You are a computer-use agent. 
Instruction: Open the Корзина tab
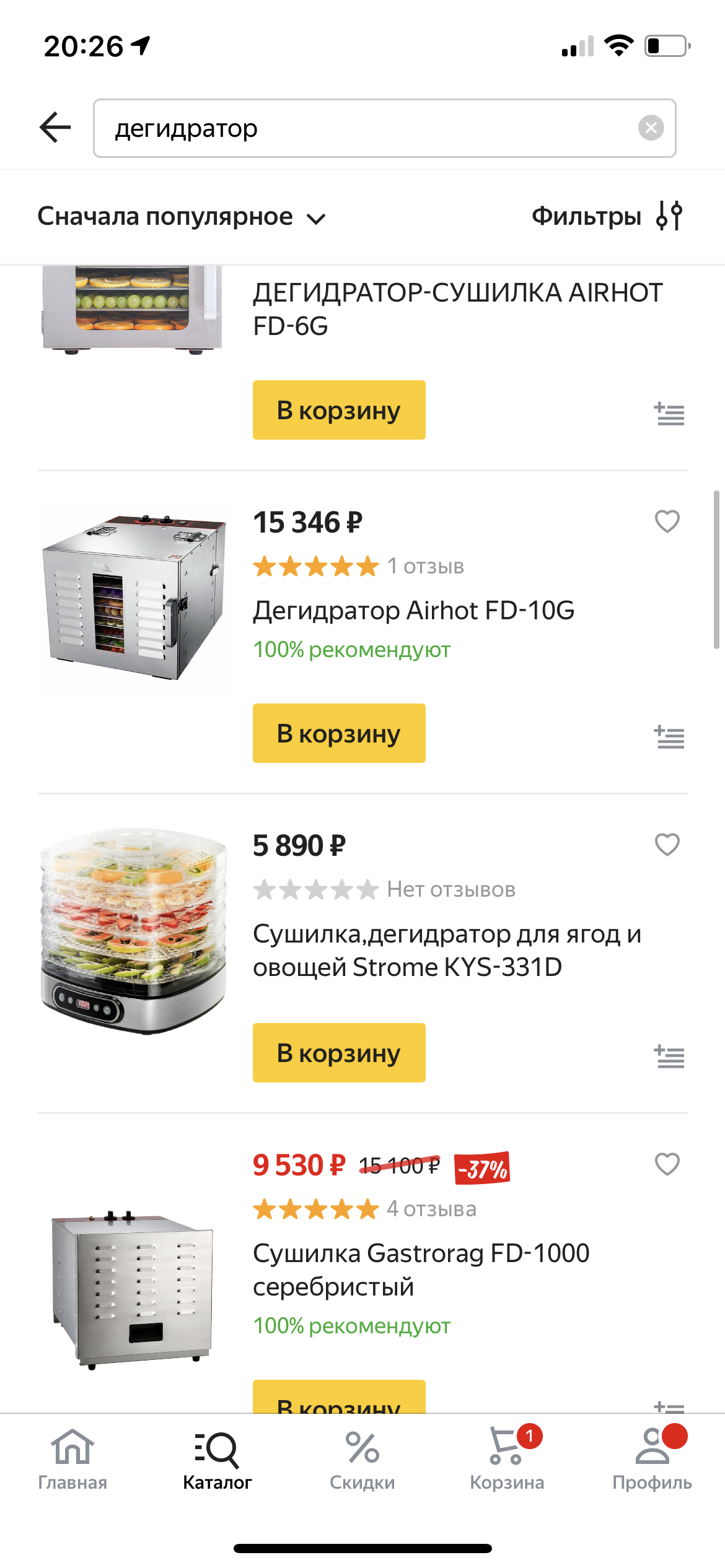click(507, 1458)
